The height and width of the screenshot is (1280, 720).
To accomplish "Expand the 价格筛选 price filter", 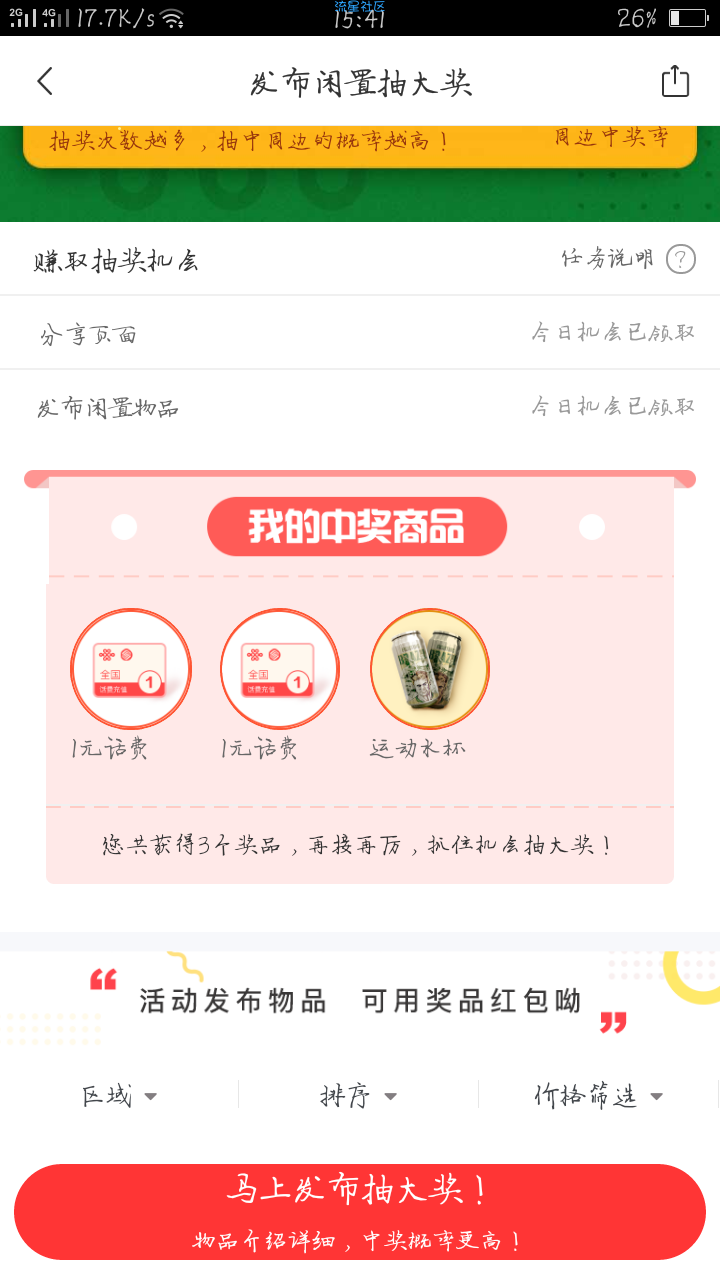I will coord(598,1096).
